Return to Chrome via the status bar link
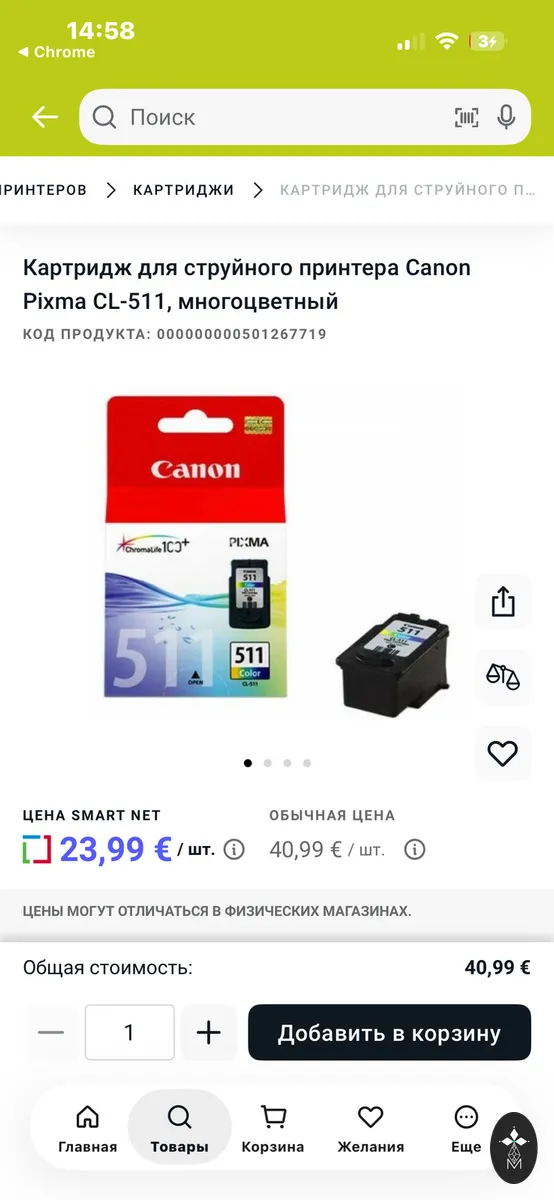The image size is (554, 1200). (57, 52)
